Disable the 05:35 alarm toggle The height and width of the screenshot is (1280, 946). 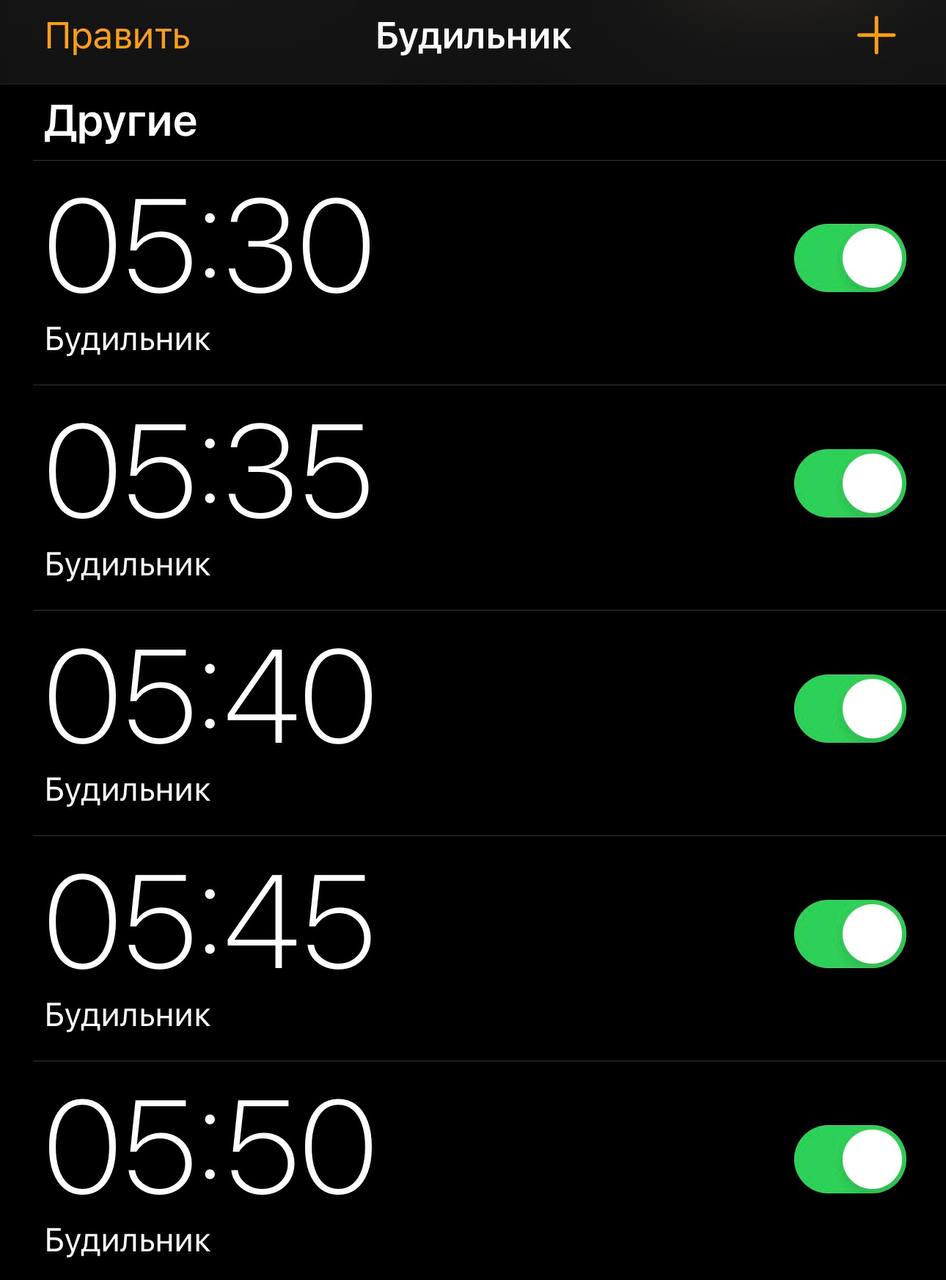click(x=849, y=483)
